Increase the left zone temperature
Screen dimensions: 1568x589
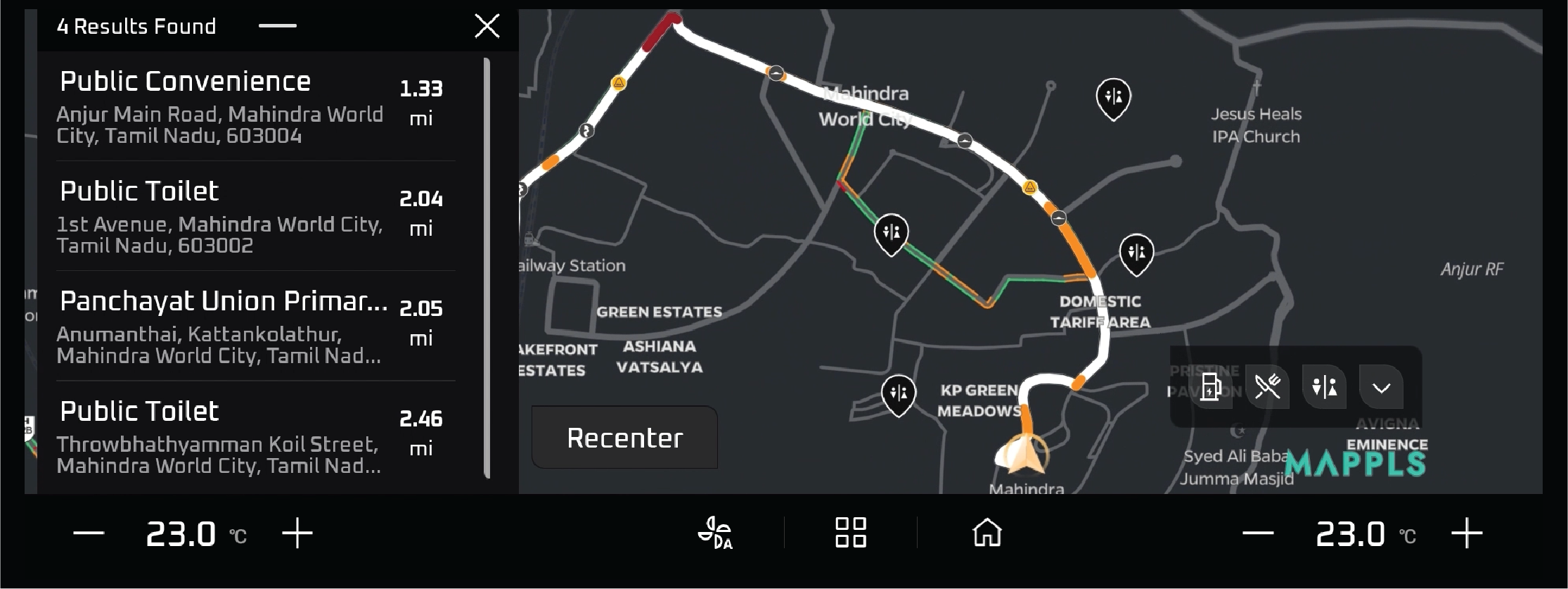click(297, 533)
